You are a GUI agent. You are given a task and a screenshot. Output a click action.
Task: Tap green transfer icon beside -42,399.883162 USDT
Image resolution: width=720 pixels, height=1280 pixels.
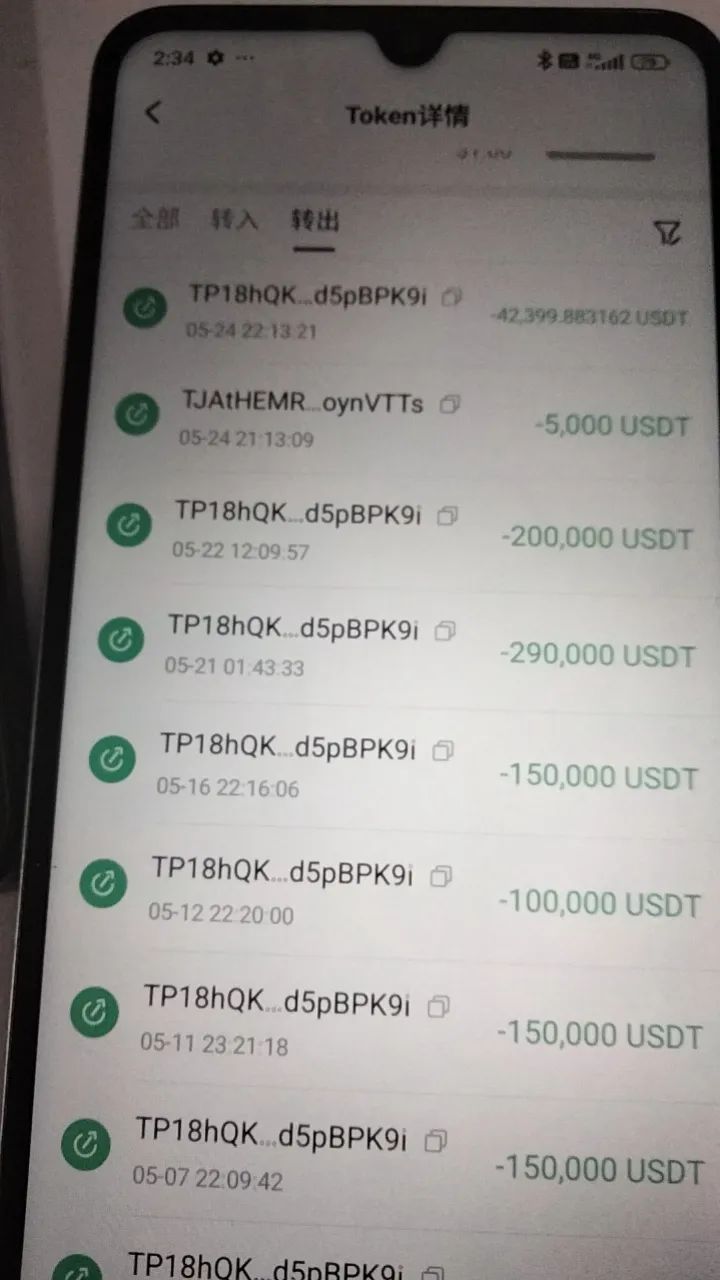coord(145,308)
